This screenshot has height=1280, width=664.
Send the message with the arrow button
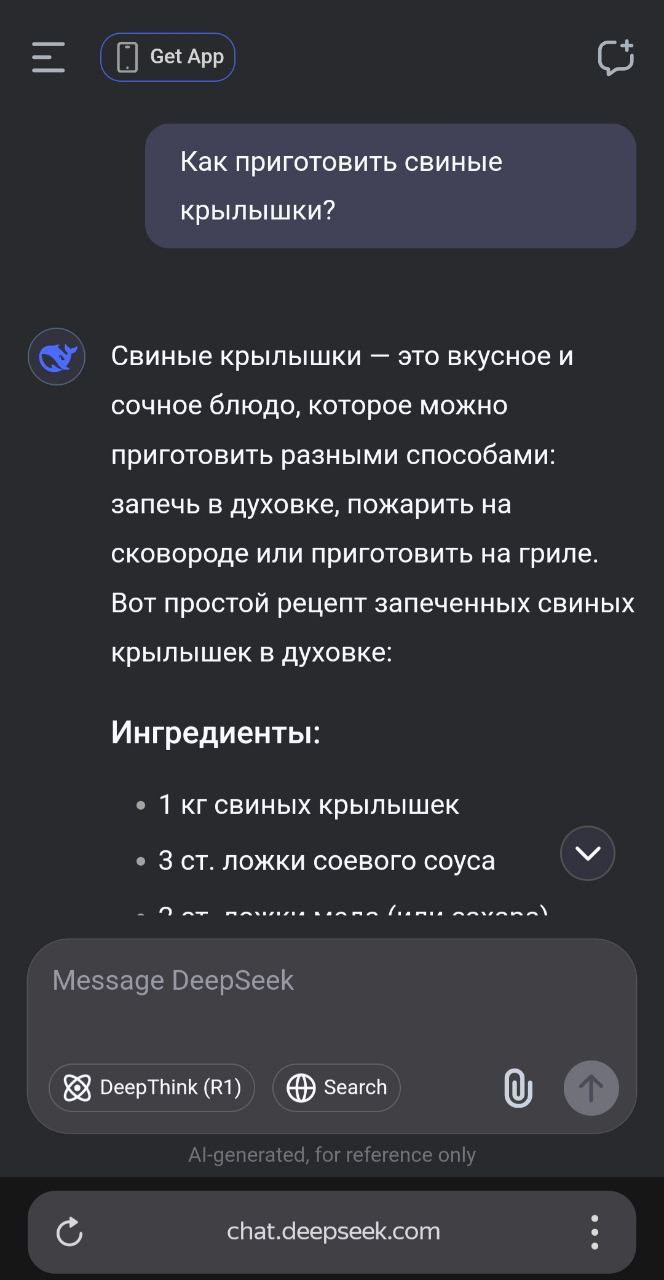591,1088
